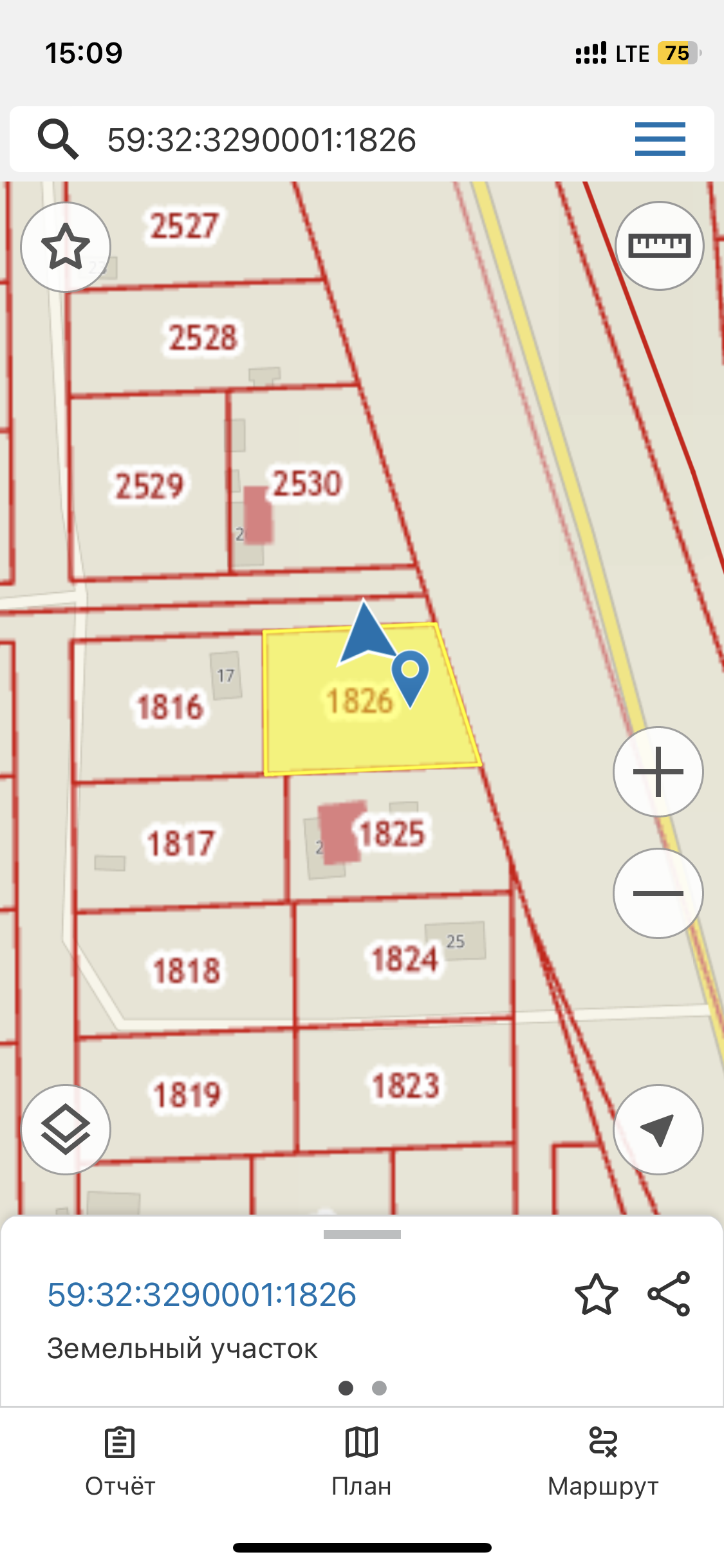Open the План view

(362, 1461)
